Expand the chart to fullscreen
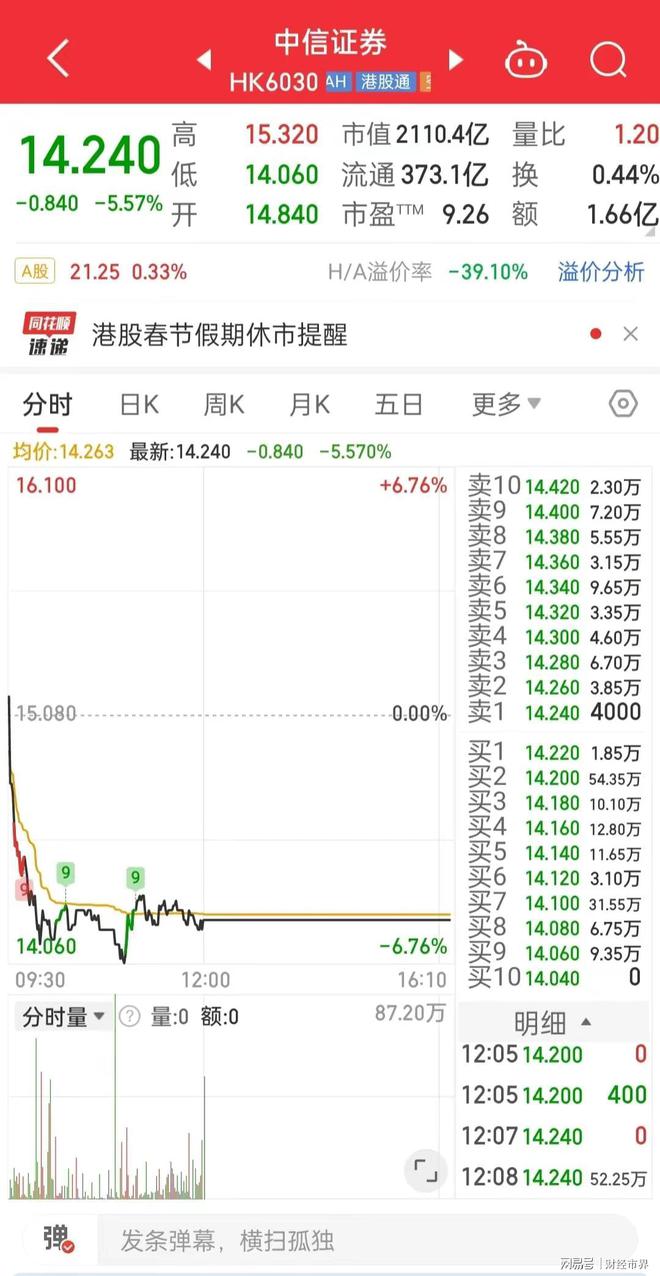 (425, 1169)
